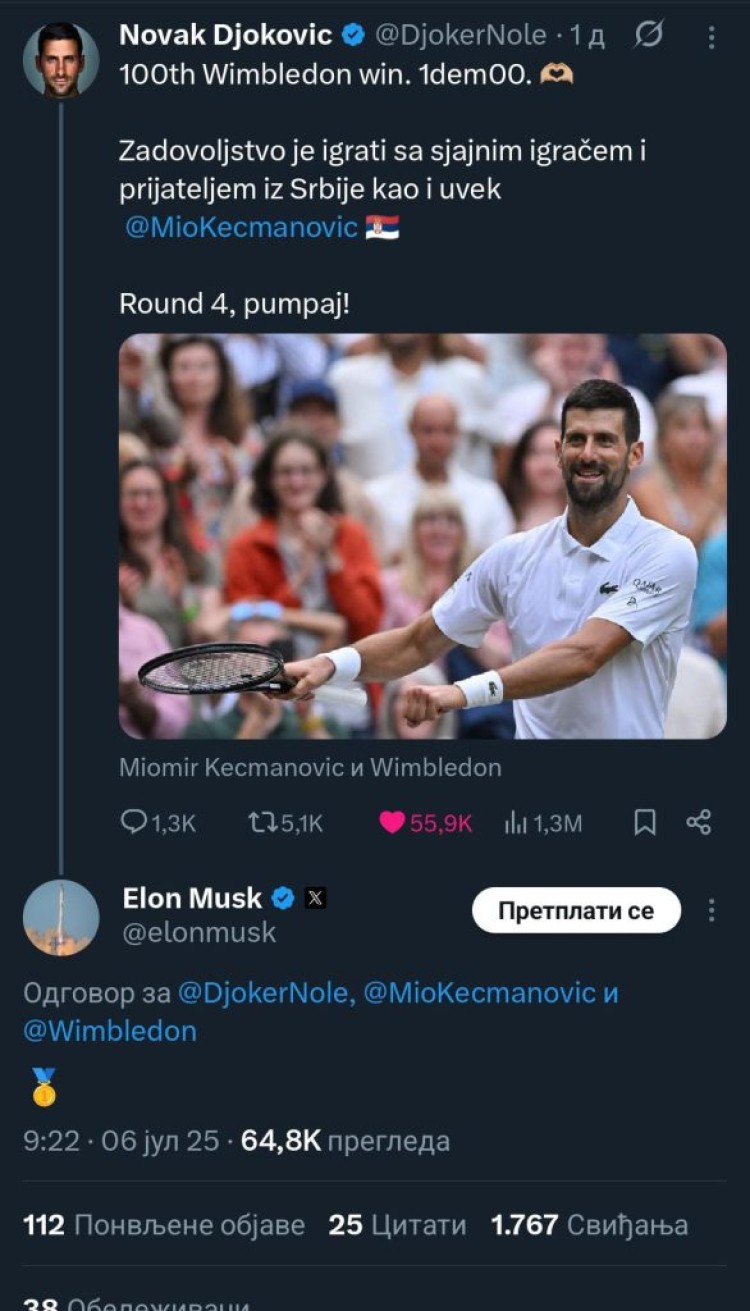
Task: Open Novak Djokovic's profile avatar
Action: coord(61,60)
